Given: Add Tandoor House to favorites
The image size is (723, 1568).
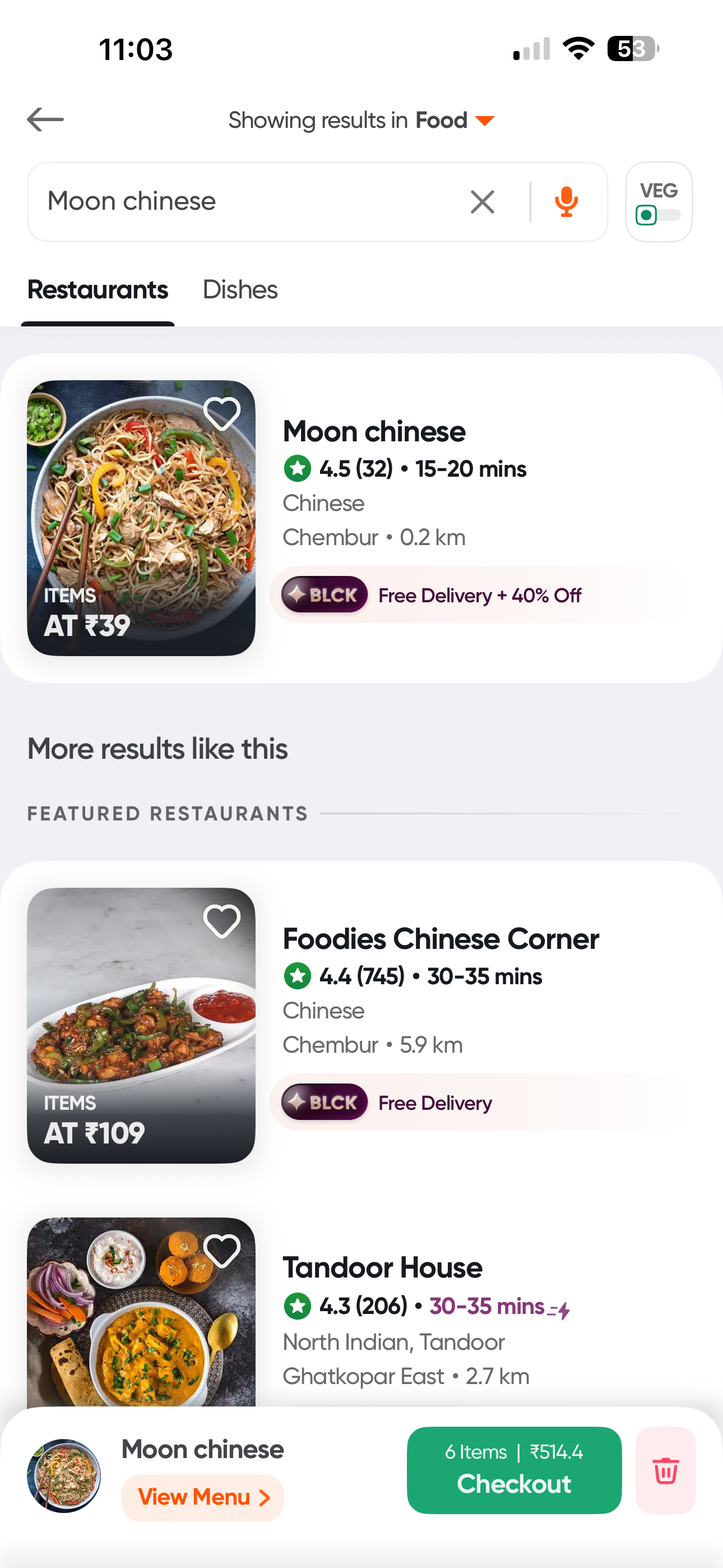Looking at the screenshot, I should [221, 1250].
